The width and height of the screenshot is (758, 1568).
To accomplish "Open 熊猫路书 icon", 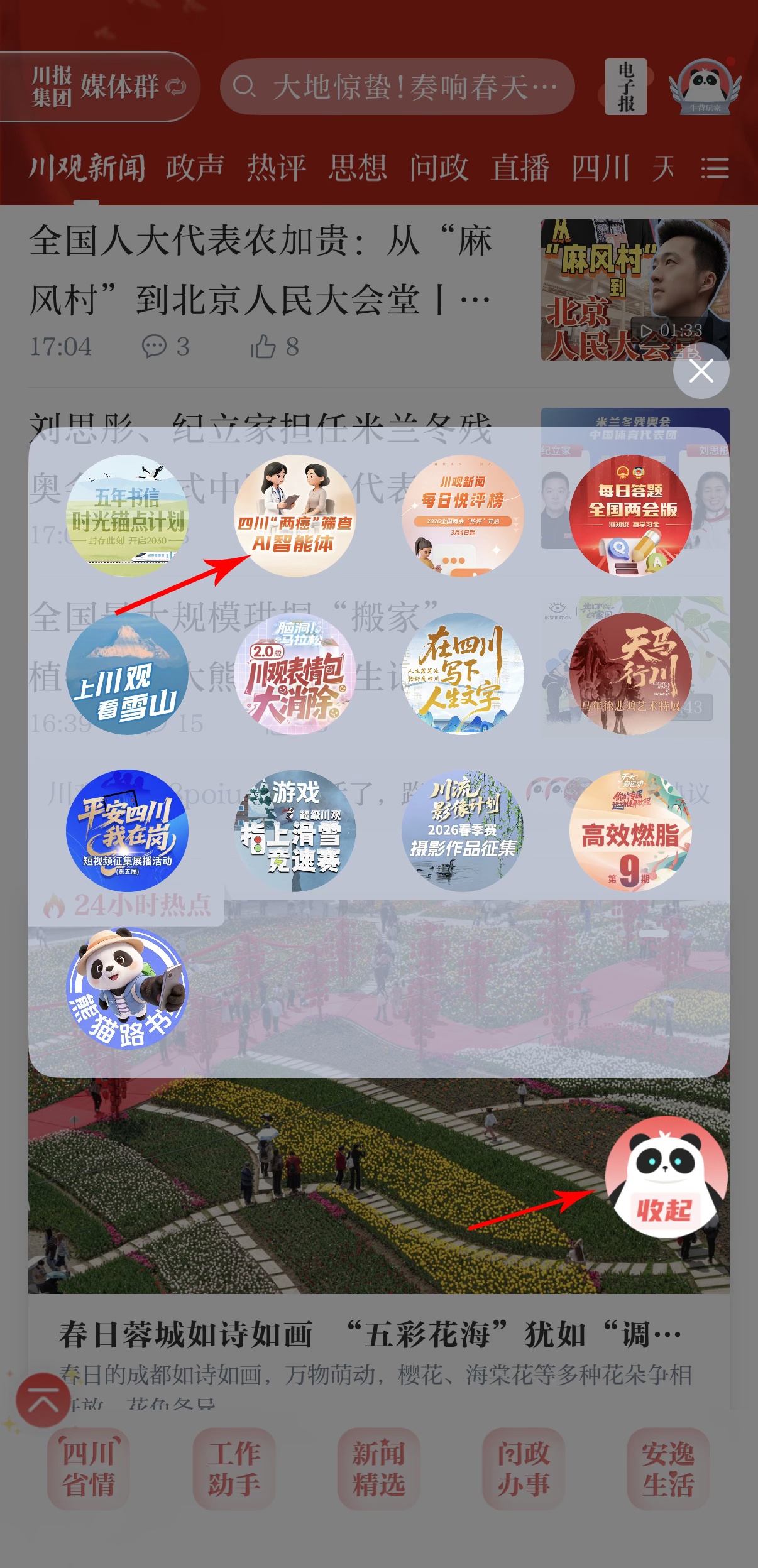I will pos(127,988).
